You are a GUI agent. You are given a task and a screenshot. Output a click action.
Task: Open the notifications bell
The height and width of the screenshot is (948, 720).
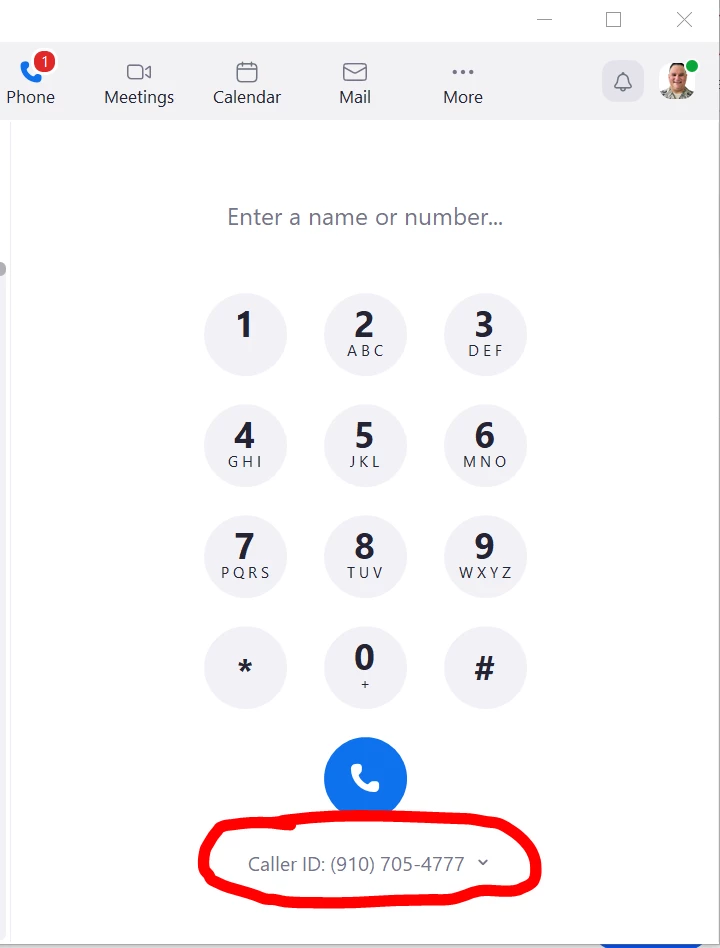[623, 81]
